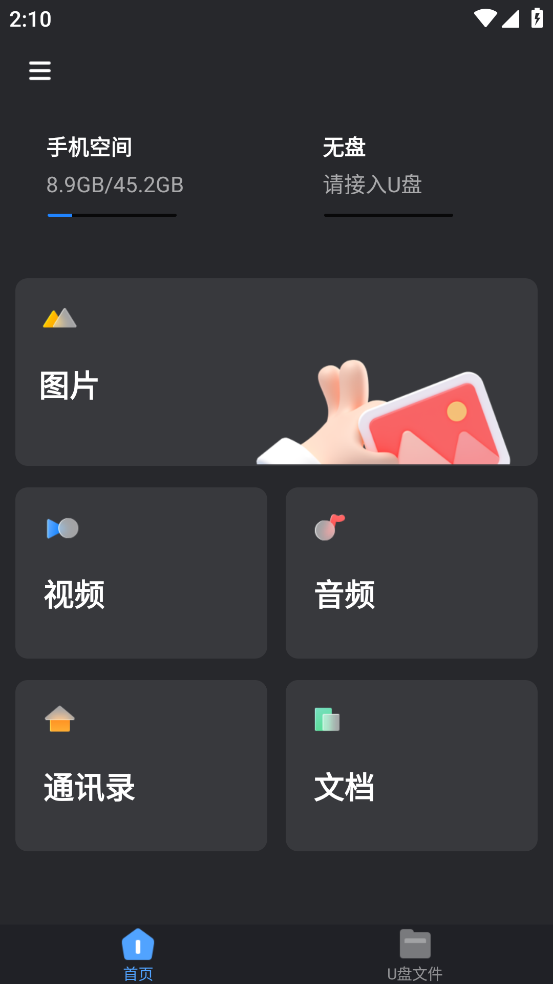Switch to the U盘文件 tab
553x984 pixels.
coord(415,955)
